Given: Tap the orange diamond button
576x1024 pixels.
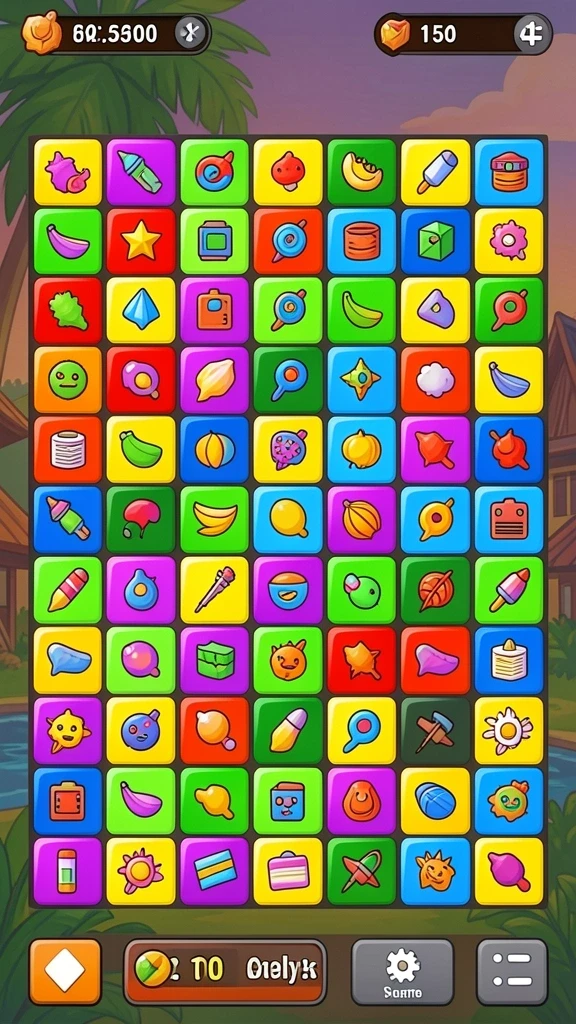Looking at the screenshot, I should [65, 972].
